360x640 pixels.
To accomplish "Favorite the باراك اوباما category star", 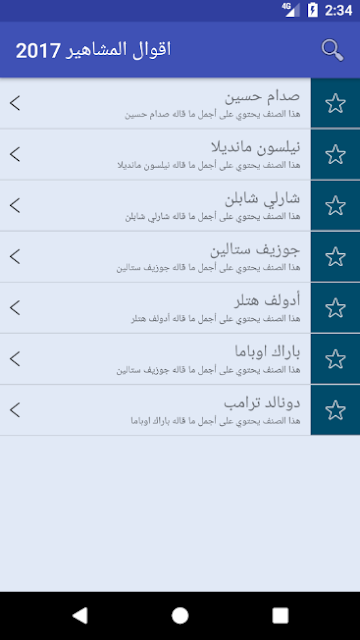I will pyautogui.click(x=336, y=359).
